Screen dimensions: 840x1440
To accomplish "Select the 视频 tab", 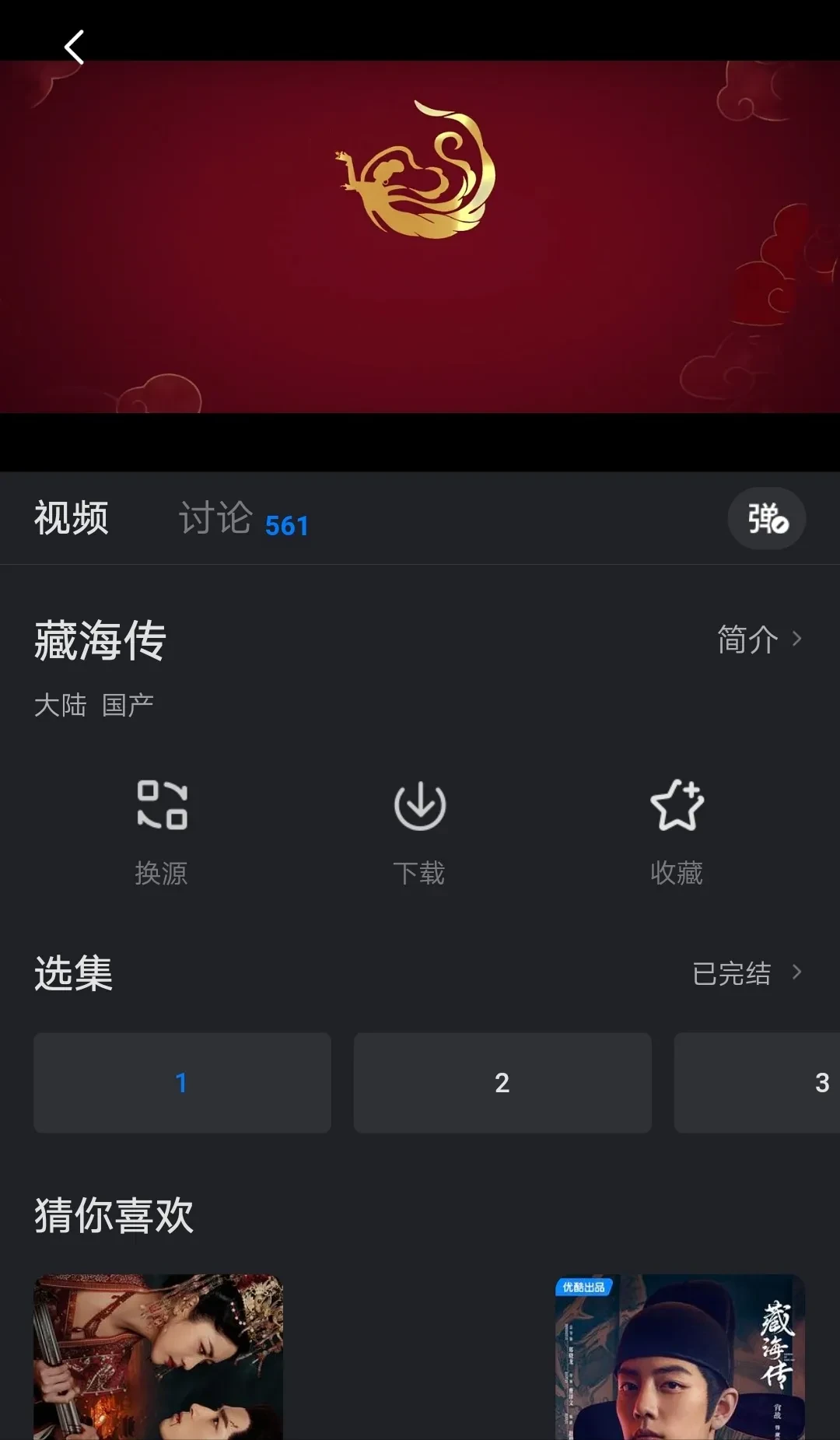I will pyautogui.click(x=72, y=519).
